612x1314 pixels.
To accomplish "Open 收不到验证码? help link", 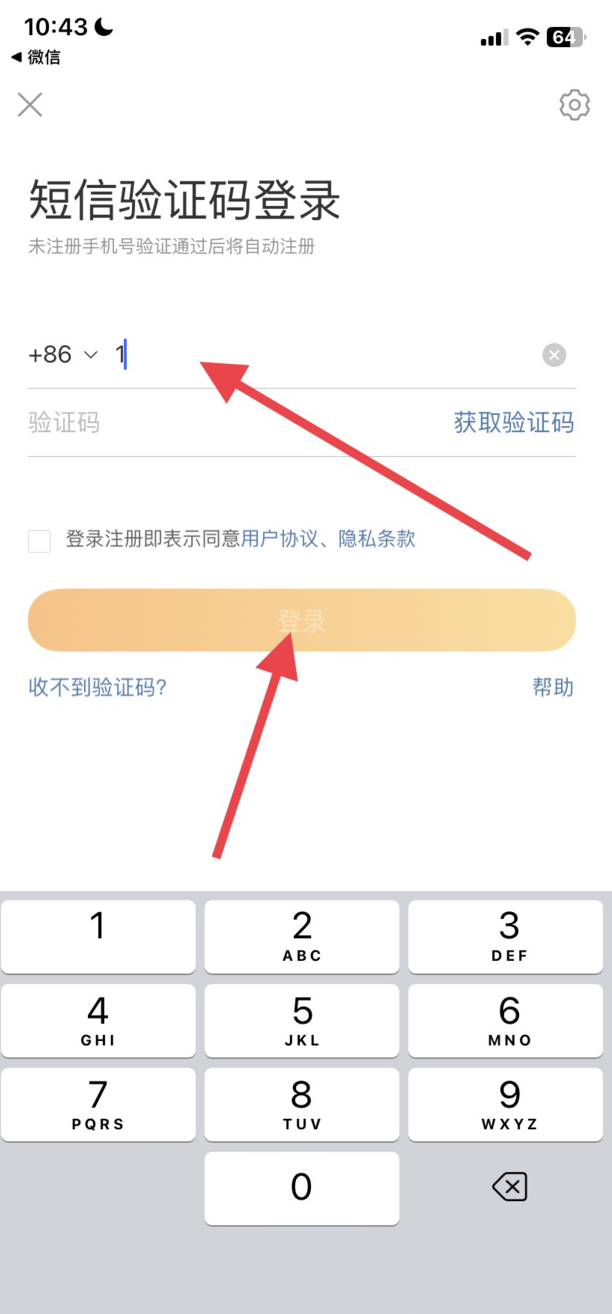I will [97, 687].
